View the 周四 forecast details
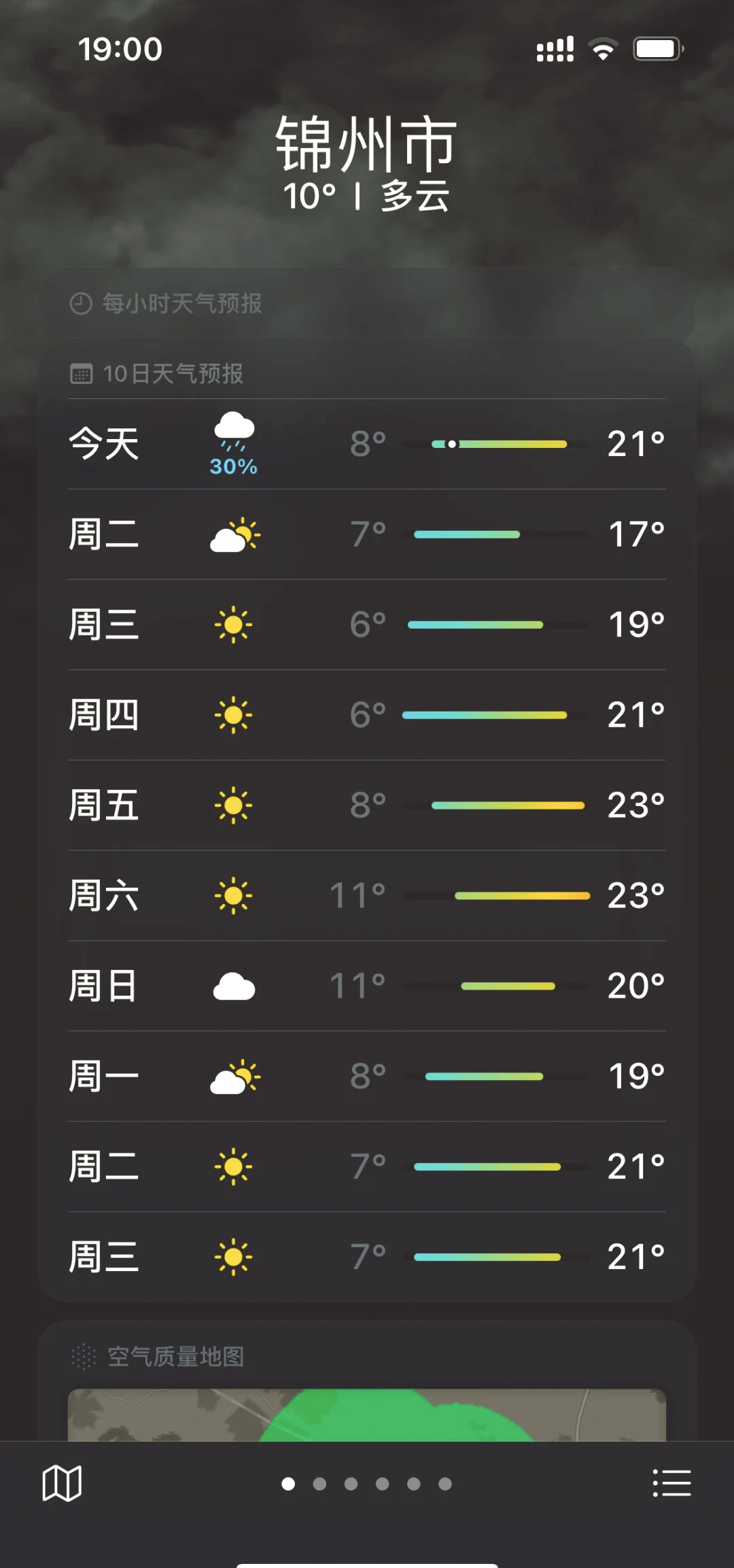 click(367, 715)
